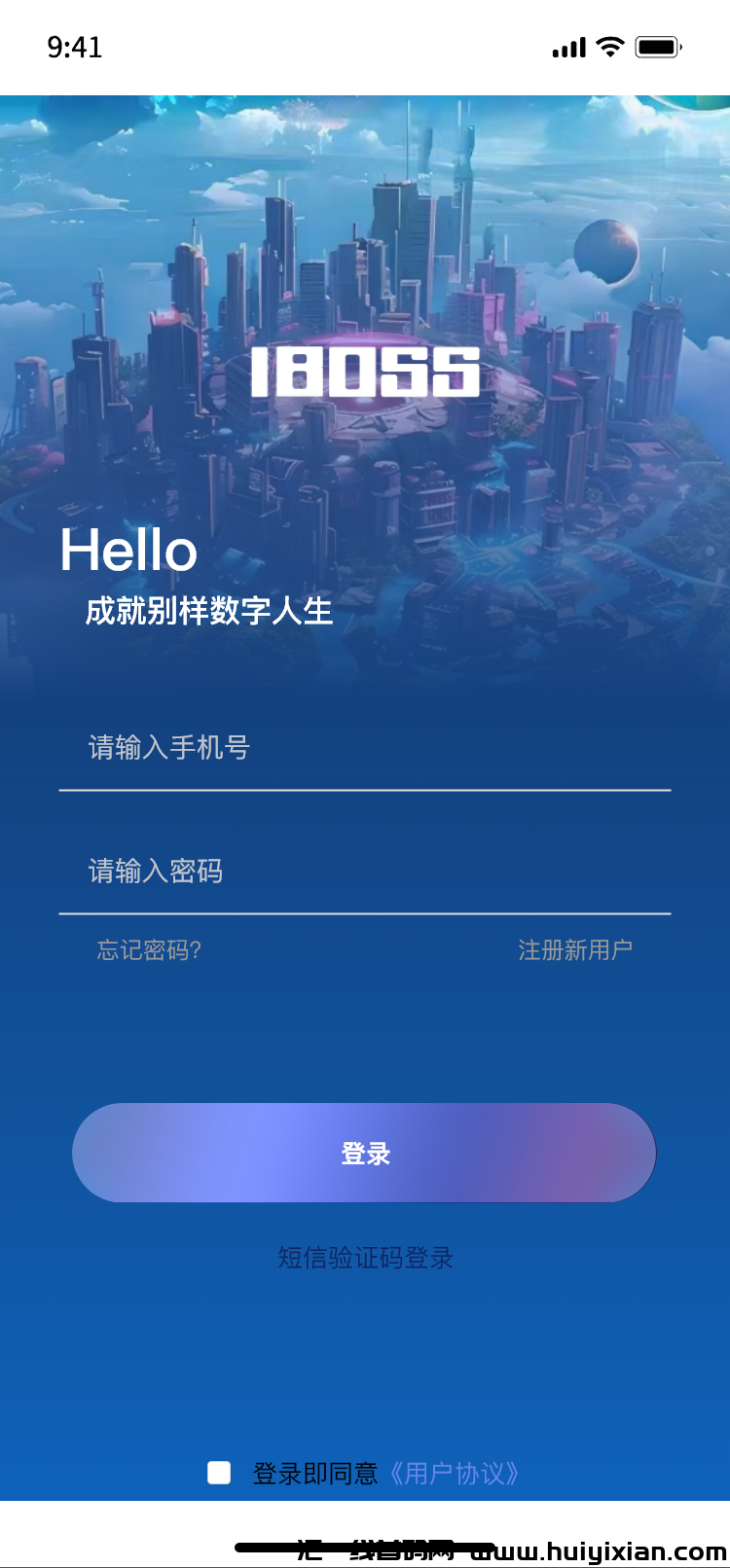The width and height of the screenshot is (730, 1568).
Task: Tap the Hello greeting text
Action: coord(128,552)
